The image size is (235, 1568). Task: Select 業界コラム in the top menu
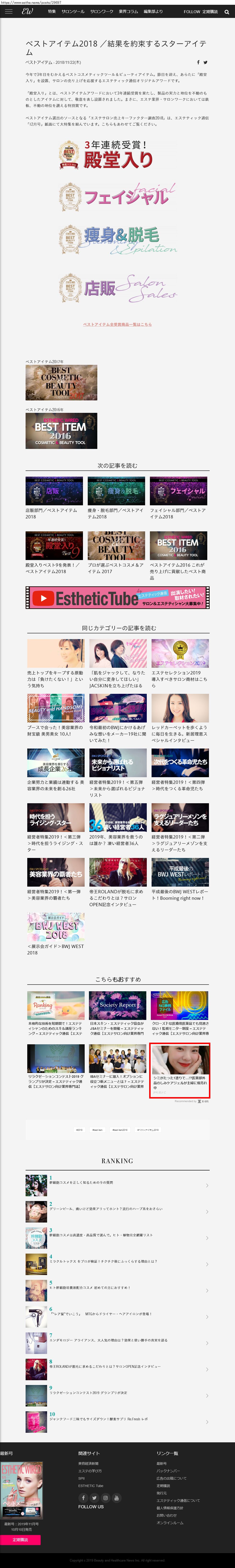pyautogui.click(x=128, y=11)
